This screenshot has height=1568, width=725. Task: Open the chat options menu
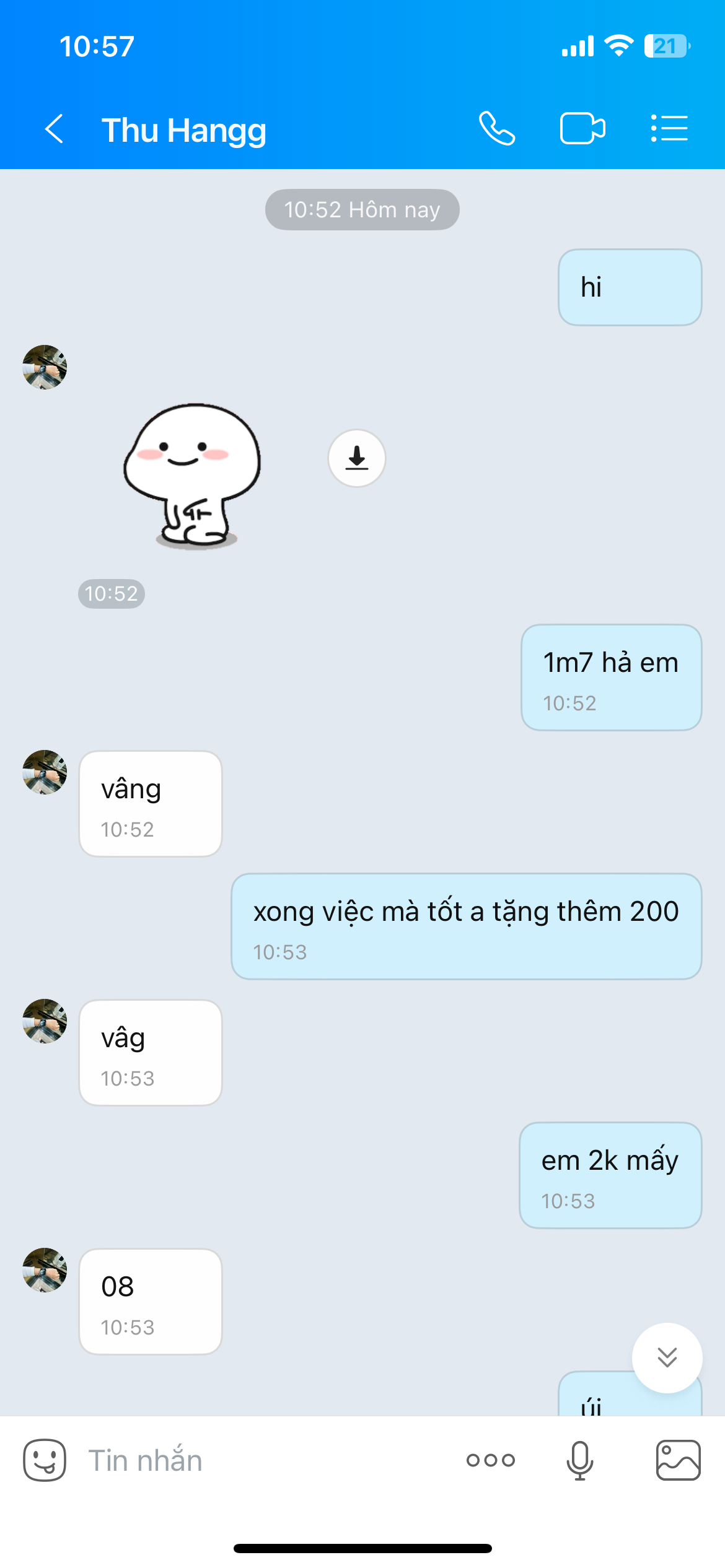tap(669, 129)
